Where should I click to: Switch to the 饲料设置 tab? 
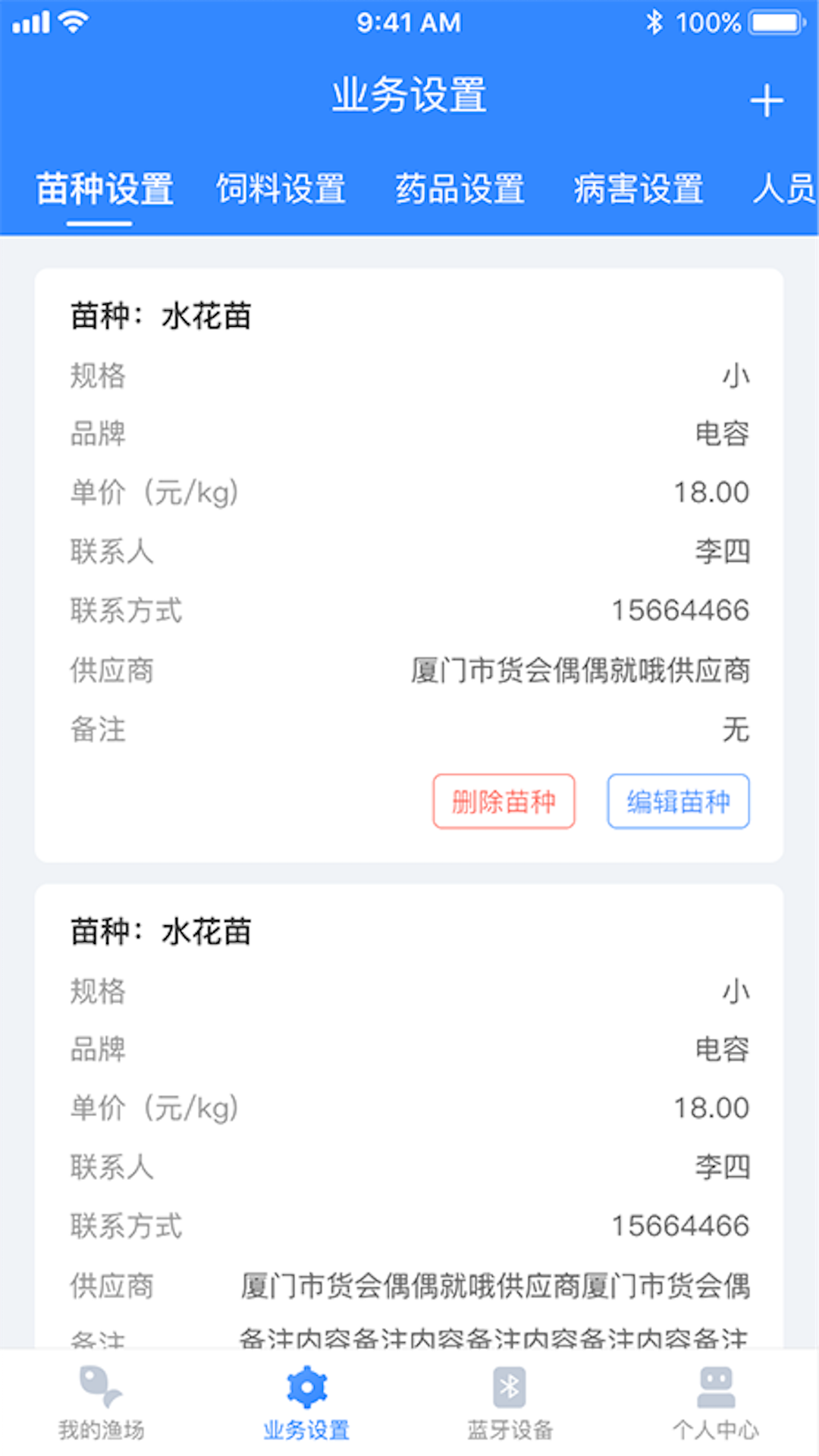[x=282, y=190]
